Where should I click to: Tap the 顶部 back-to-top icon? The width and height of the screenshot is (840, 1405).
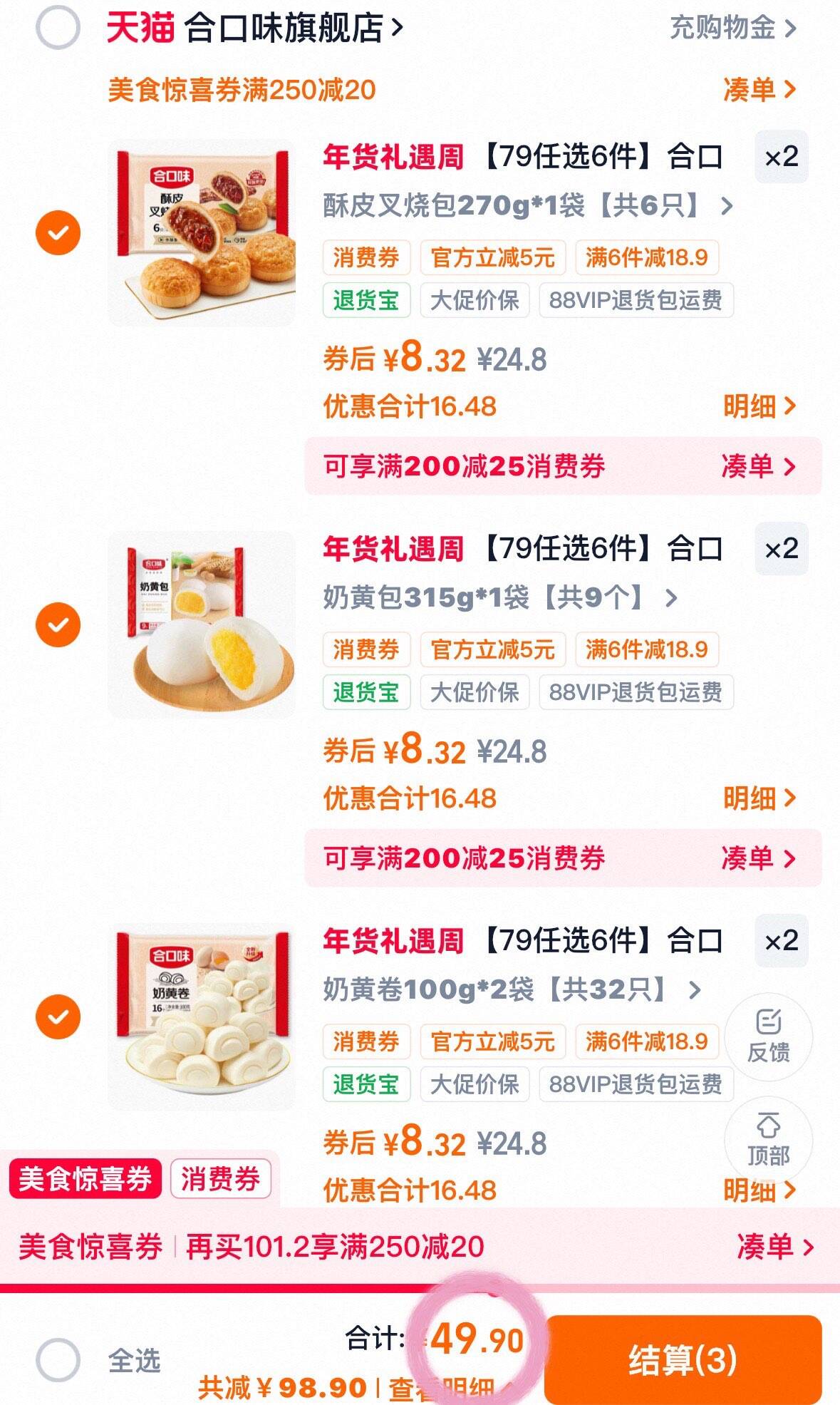769,1141
